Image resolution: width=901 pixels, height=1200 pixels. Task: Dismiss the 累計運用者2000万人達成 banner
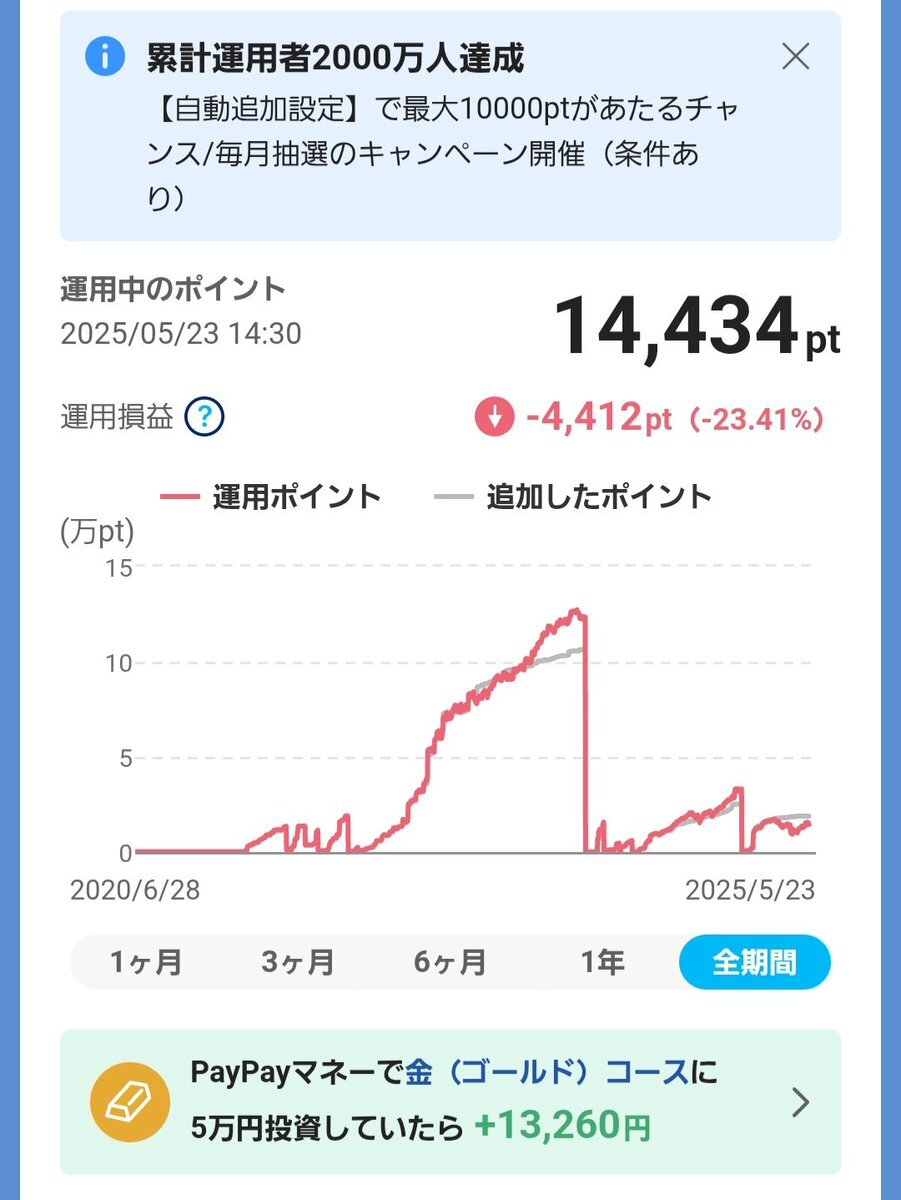pyautogui.click(x=795, y=57)
